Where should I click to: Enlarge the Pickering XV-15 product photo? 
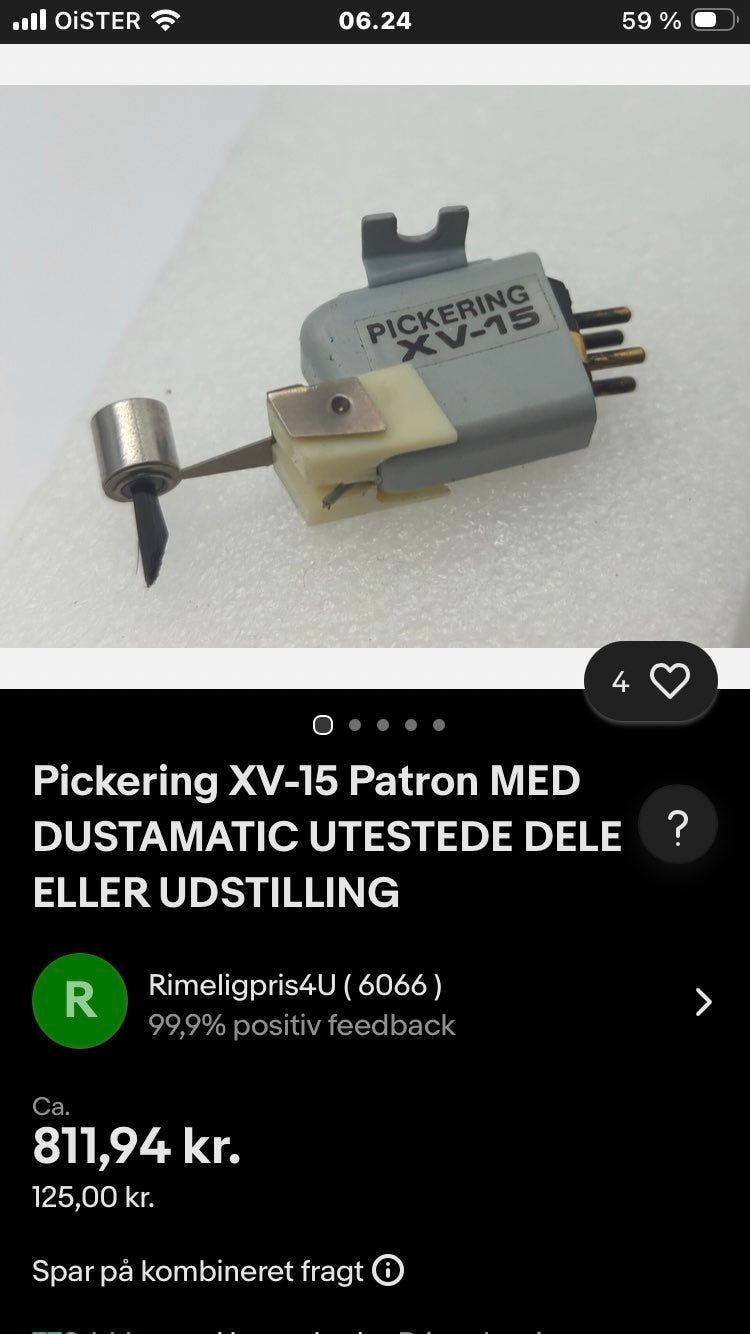(x=375, y=365)
